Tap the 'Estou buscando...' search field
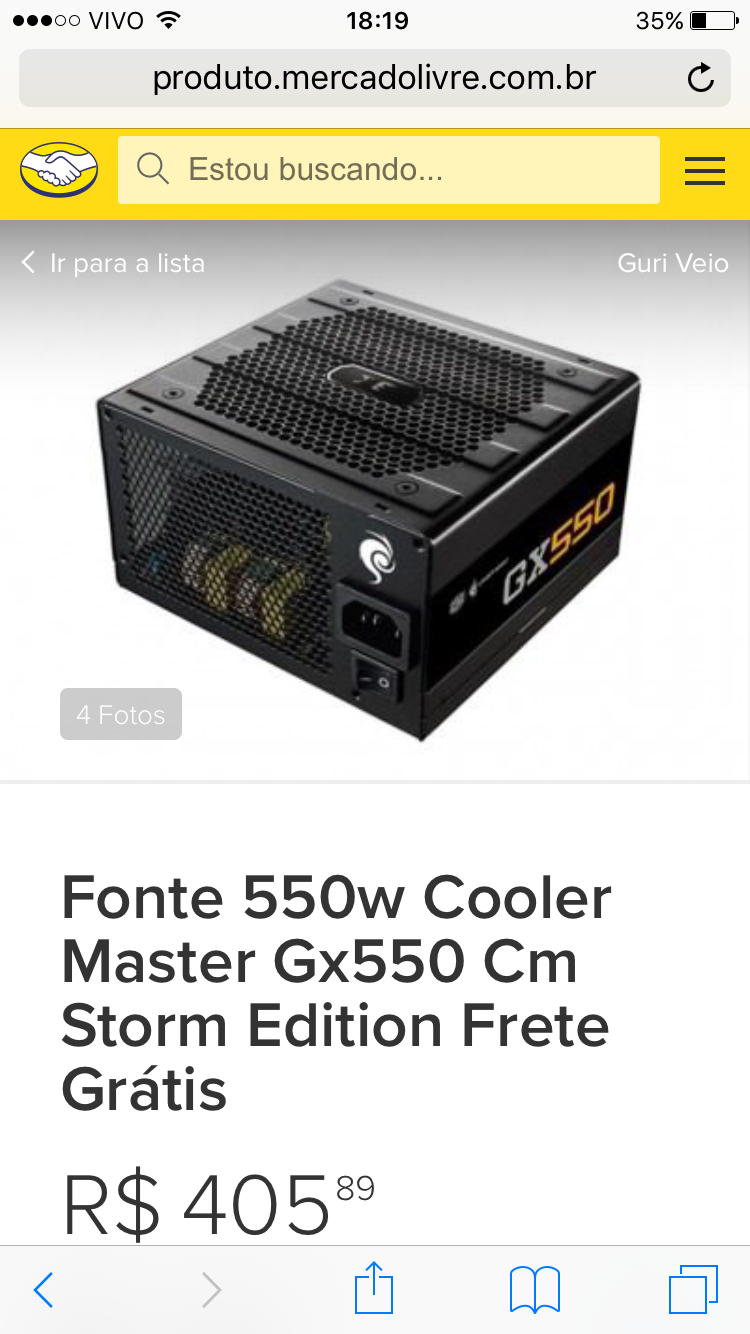Screen dimensions: 750x1334 [x=388, y=170]
